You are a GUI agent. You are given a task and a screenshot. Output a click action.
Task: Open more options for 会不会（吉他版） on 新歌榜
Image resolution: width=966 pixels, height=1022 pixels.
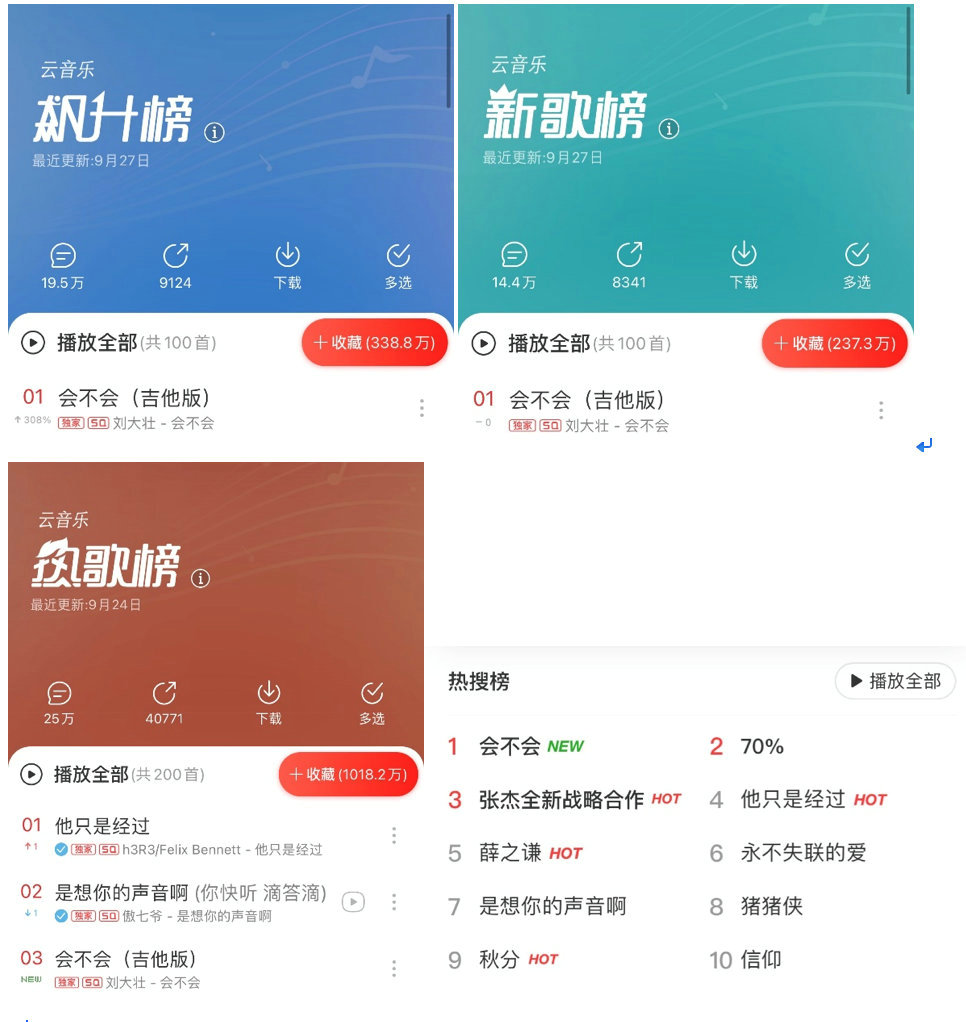click(880, 410)
